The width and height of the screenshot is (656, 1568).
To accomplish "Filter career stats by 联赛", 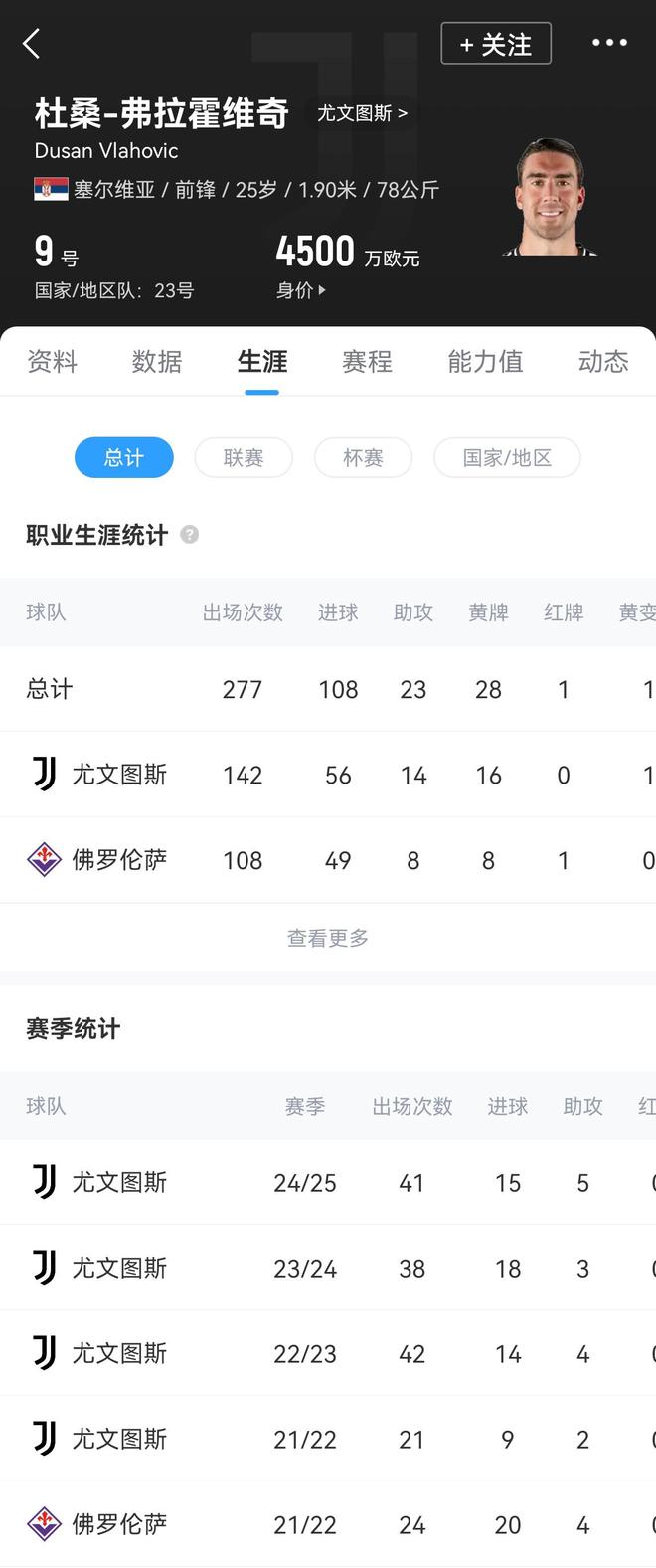I will [244, 458].
